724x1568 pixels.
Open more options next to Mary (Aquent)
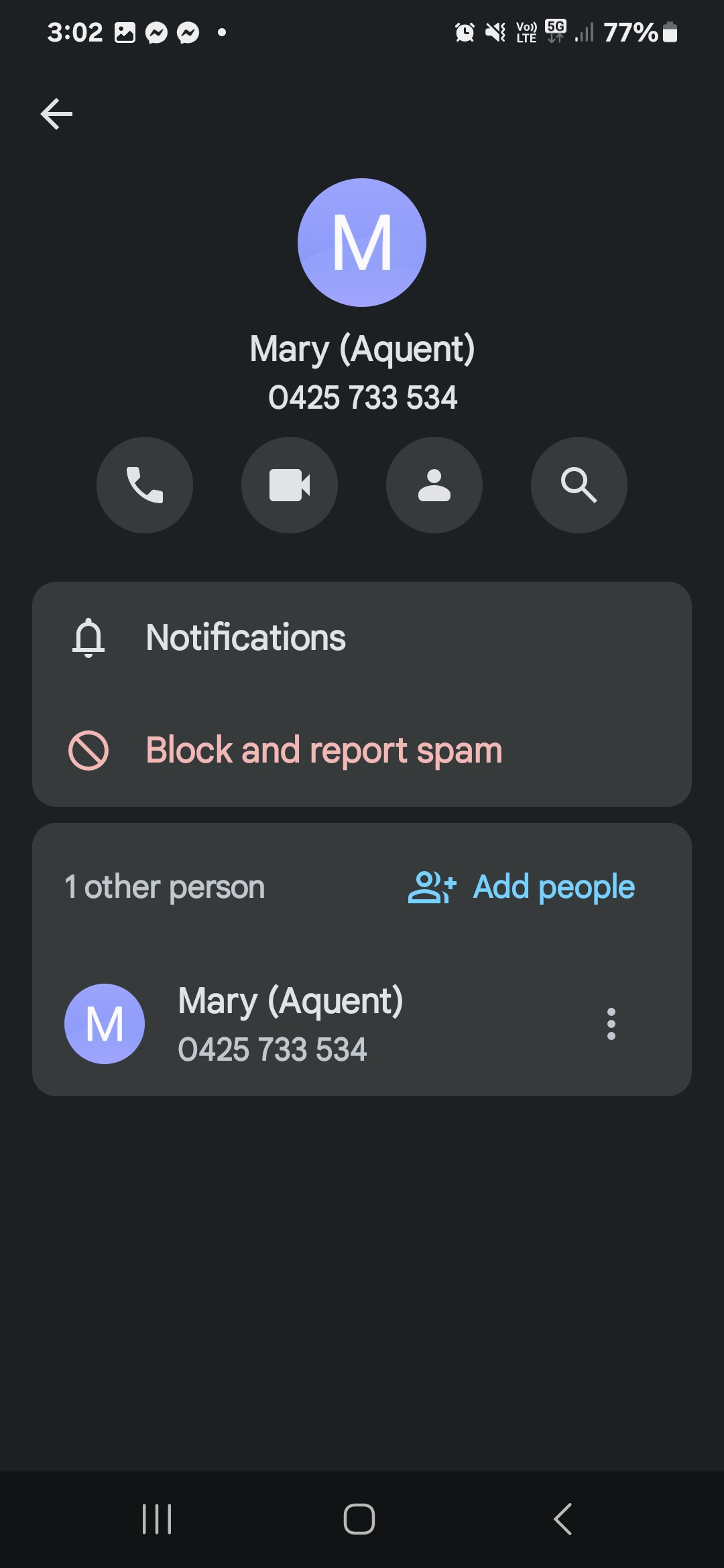611,1024
